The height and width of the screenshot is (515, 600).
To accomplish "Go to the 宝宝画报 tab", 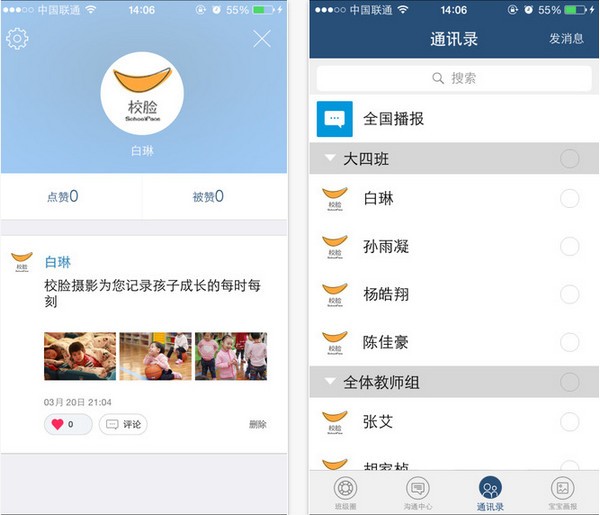I will point(562,494).
